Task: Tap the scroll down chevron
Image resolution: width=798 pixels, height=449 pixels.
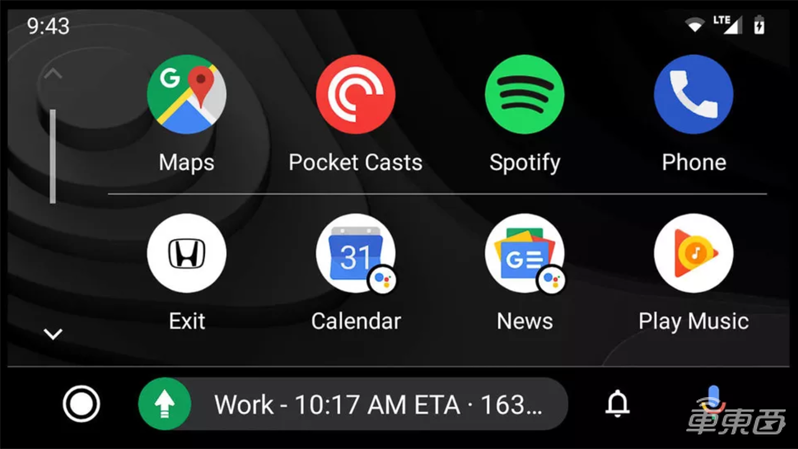Action: tap(53, 334)
